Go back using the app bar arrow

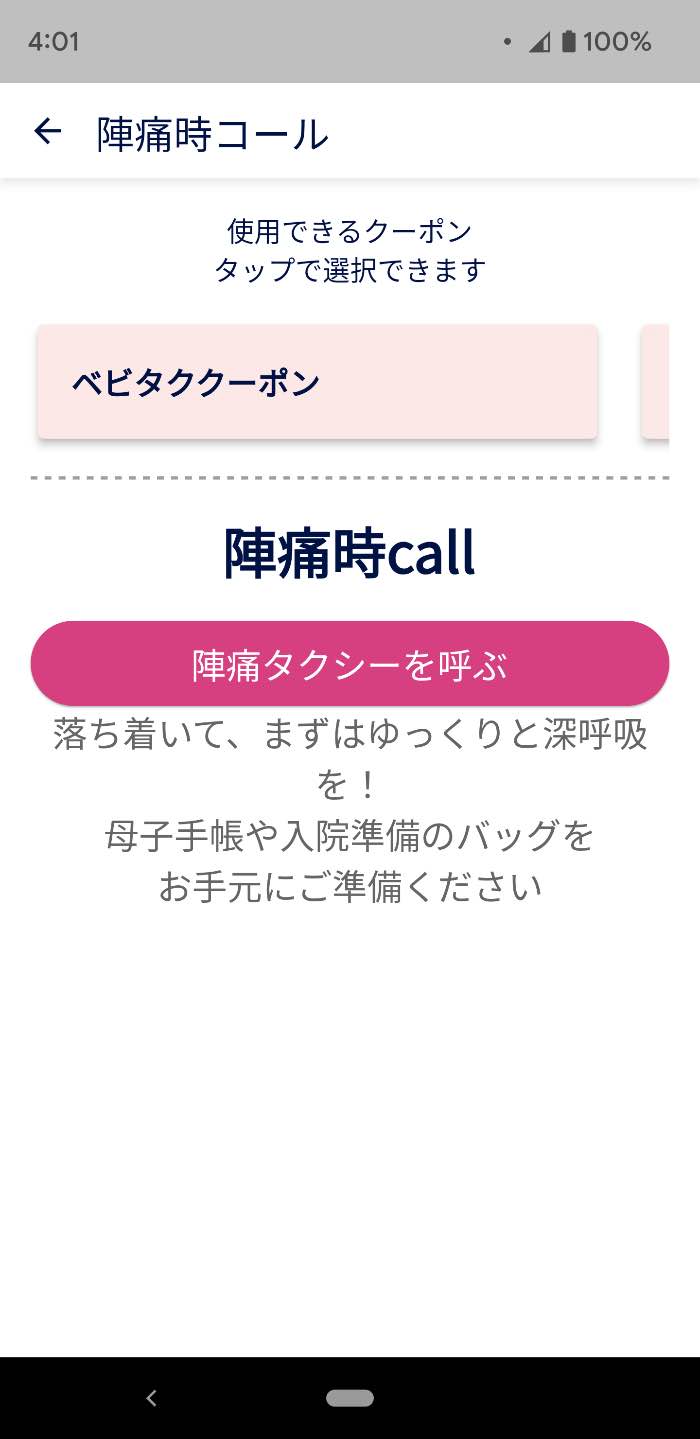(47, 131)
